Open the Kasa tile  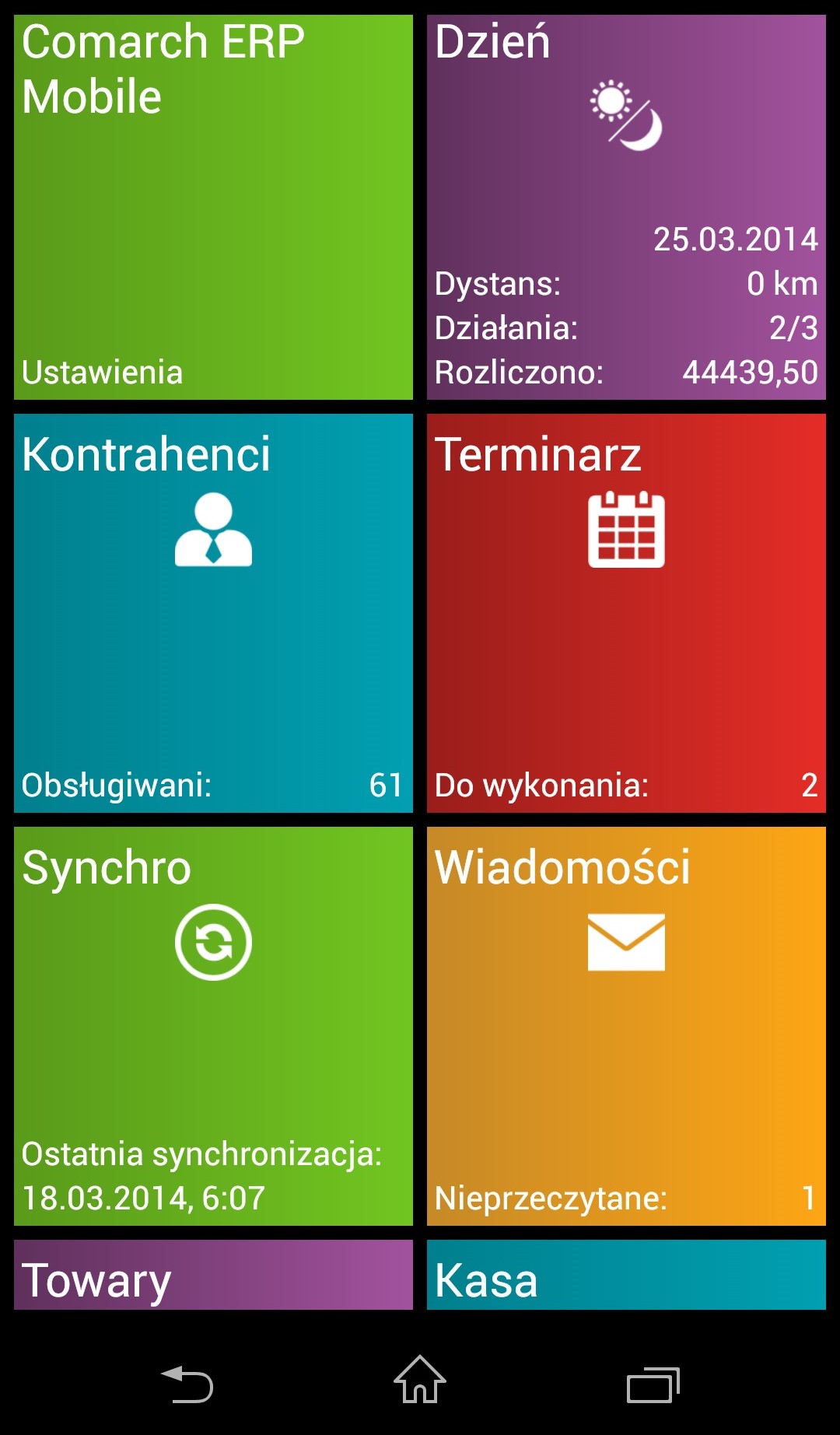pos(626,1275)
